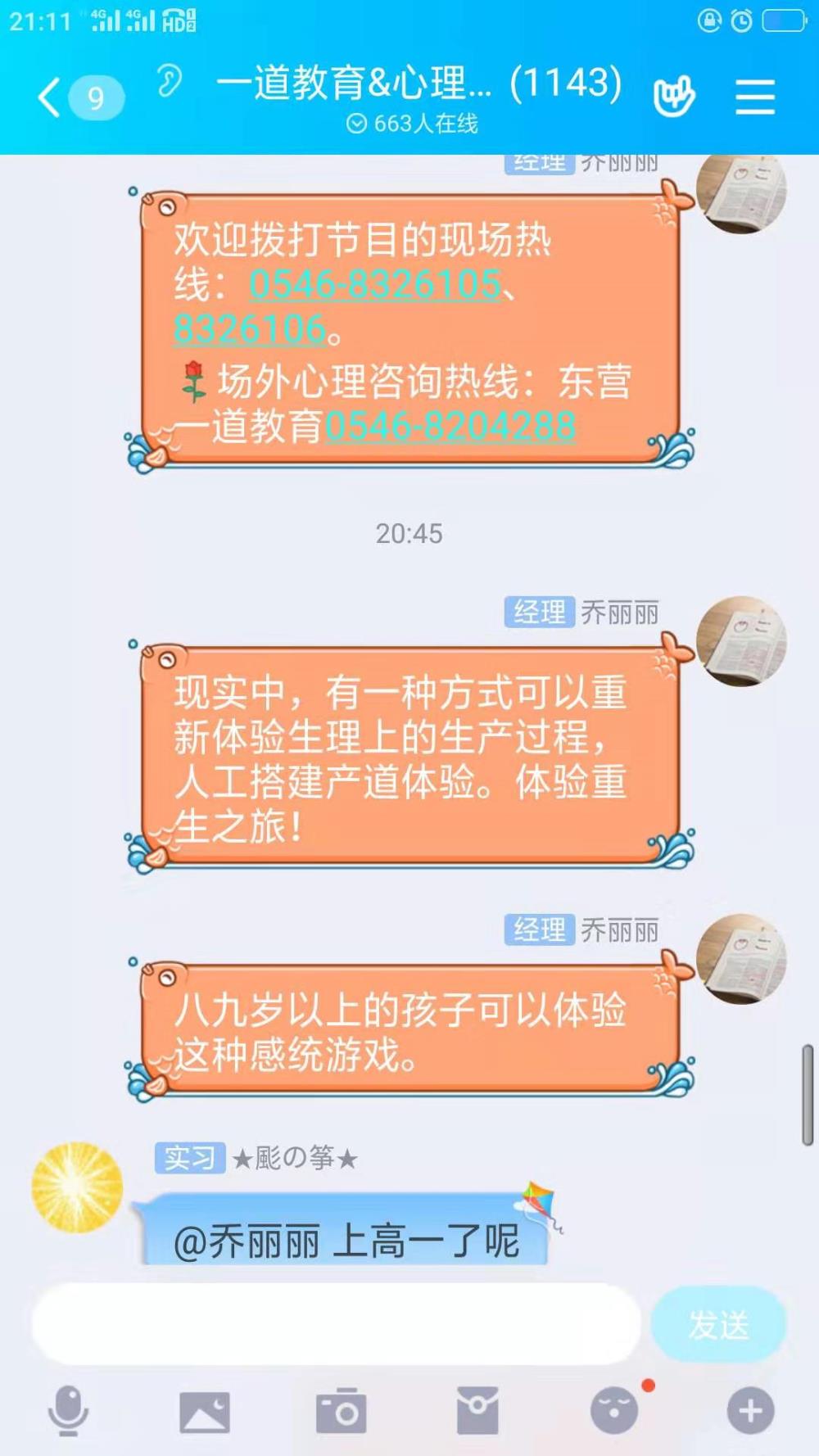Start voice input with microphone icon
The image size is (819, 1456).
click(x=68, y=1411)
